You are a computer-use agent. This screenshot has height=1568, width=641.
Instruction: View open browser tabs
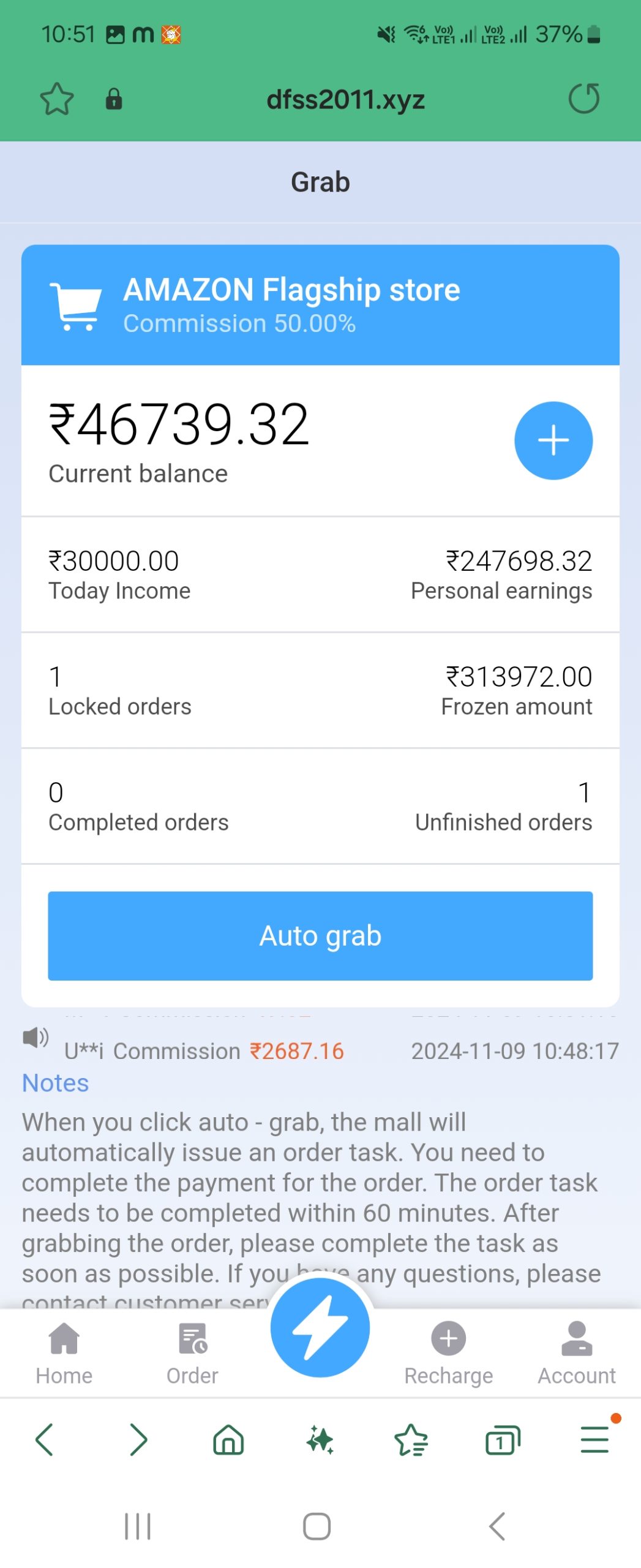coord(502,1439)
